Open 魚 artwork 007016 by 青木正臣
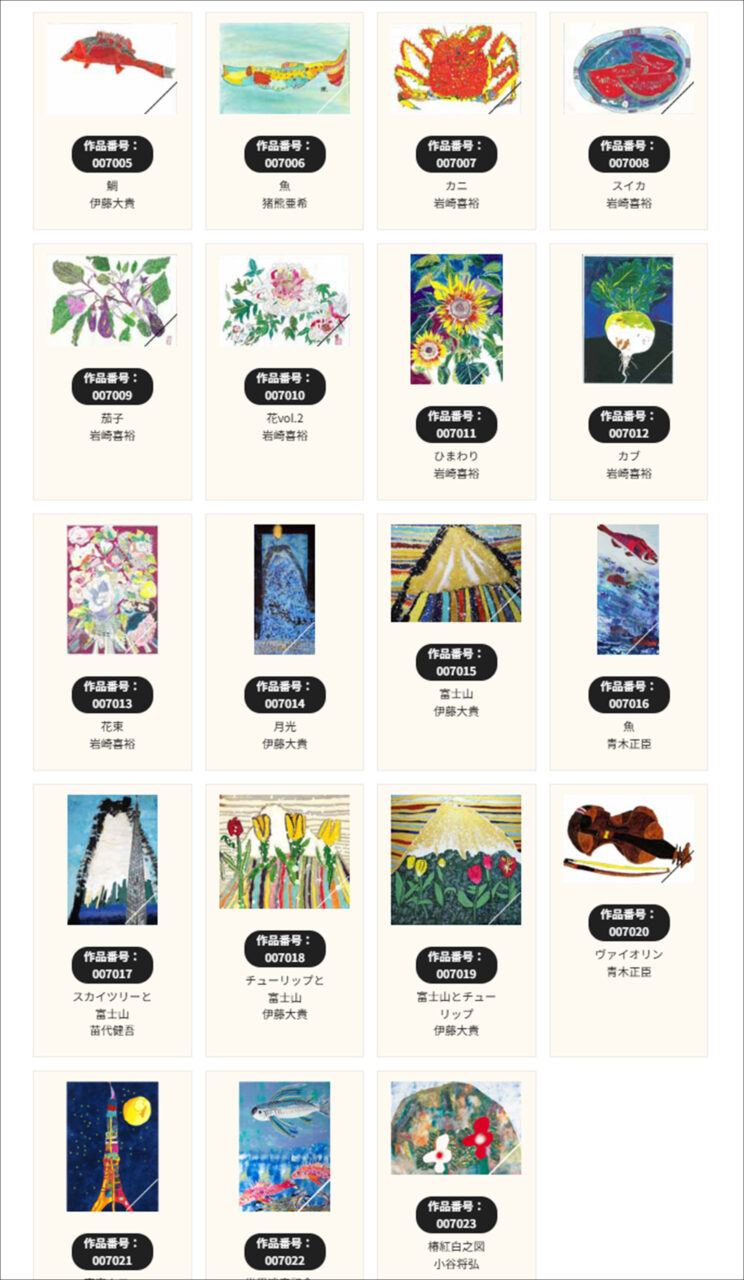The height and width of the screenshot is (1280, 744). (628, 642)
